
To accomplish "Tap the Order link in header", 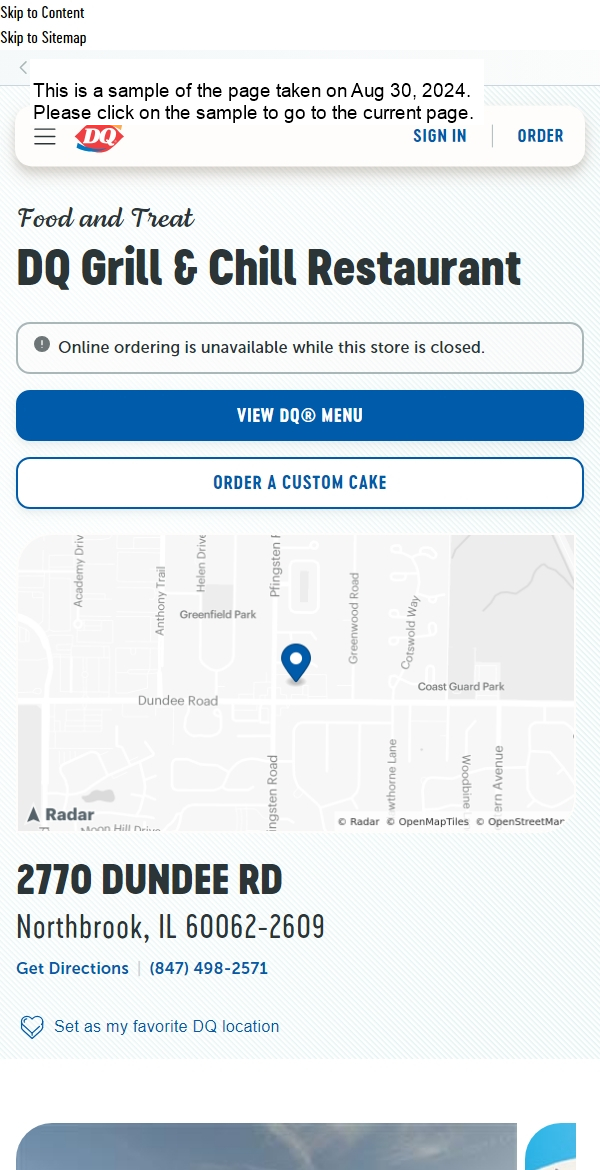I will coord(540,136).
